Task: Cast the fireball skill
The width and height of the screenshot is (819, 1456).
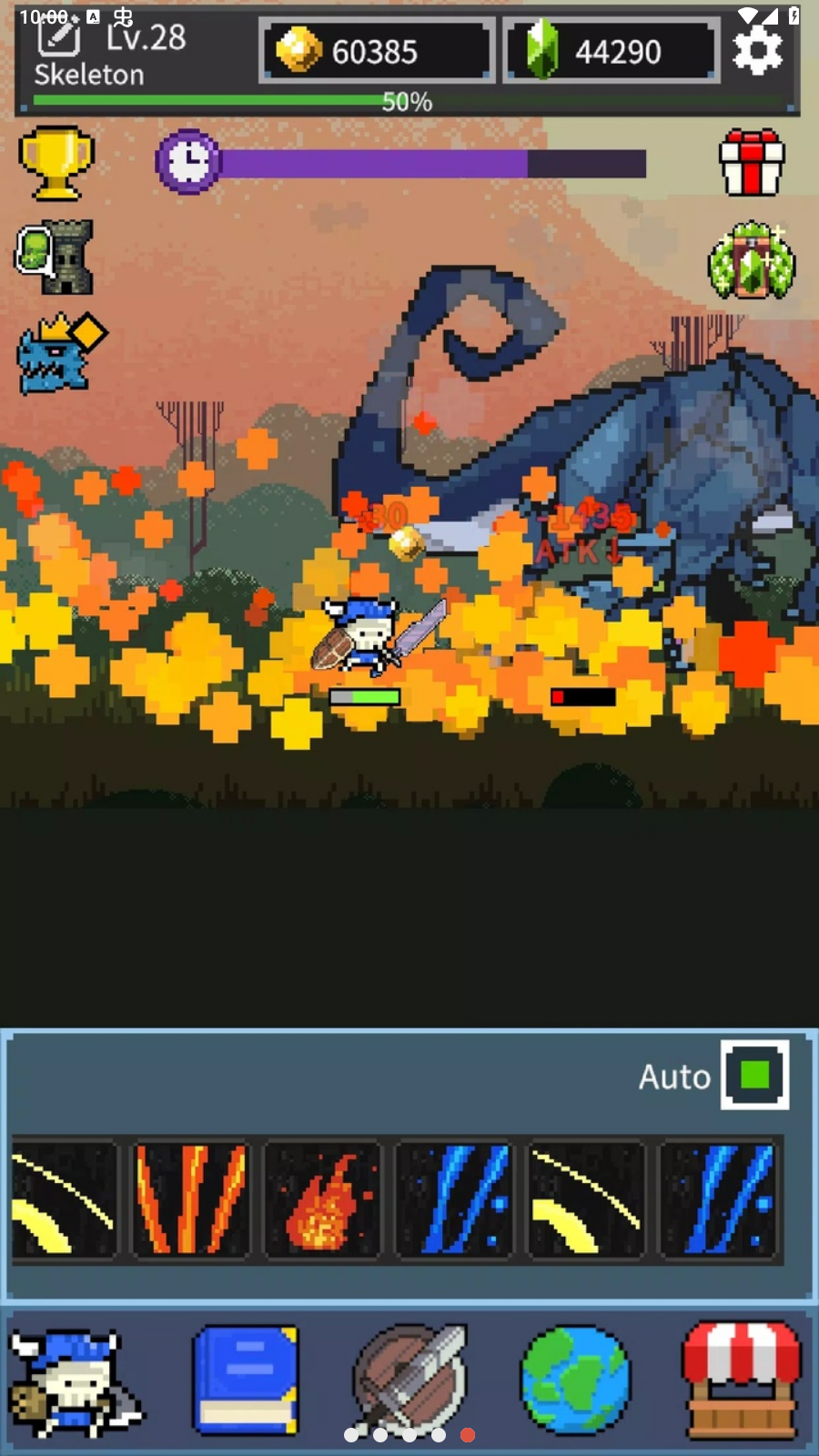Action: pos(323,1198)
